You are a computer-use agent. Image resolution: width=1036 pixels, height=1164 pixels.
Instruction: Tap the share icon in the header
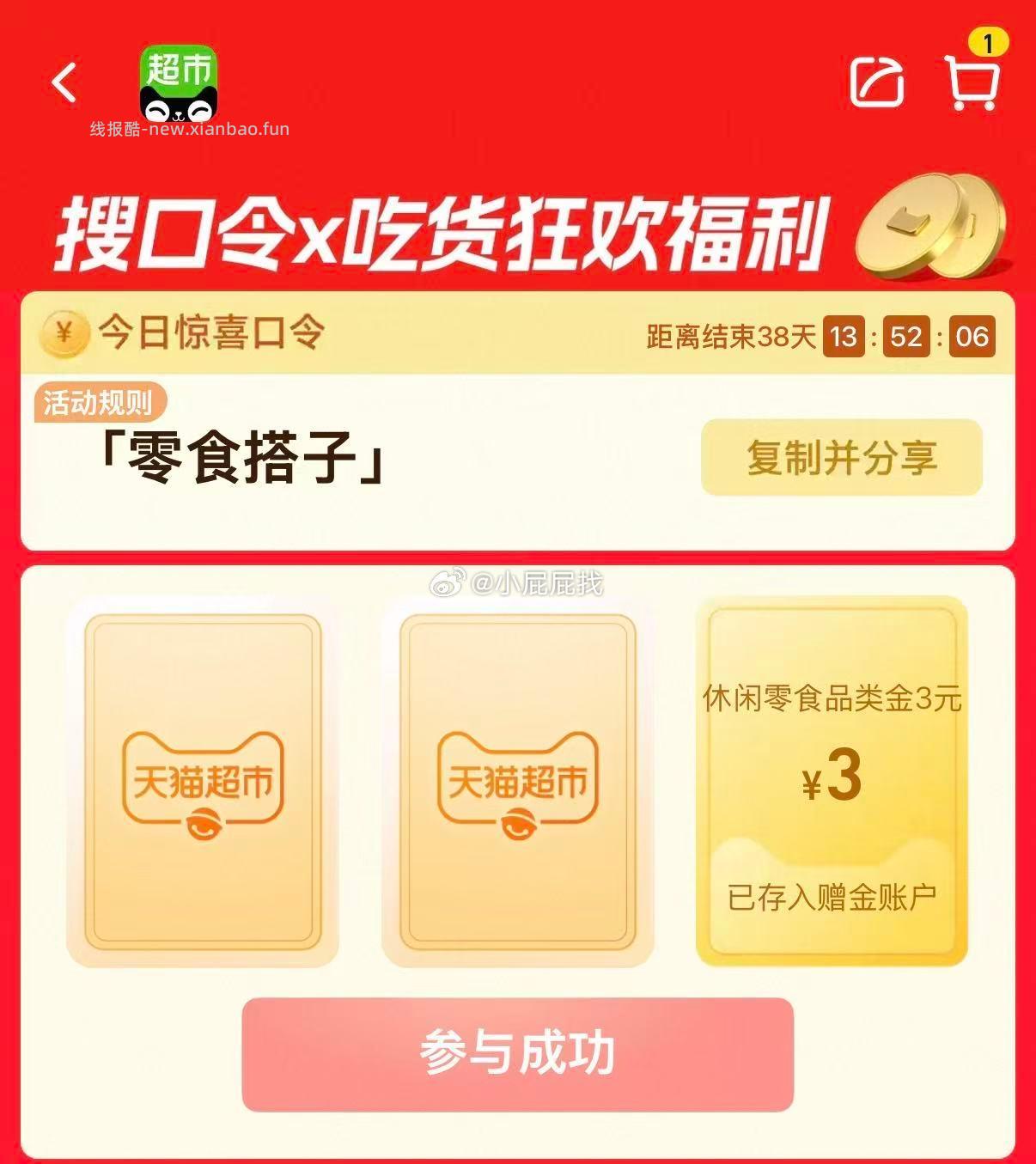click(x=878, y=82)
